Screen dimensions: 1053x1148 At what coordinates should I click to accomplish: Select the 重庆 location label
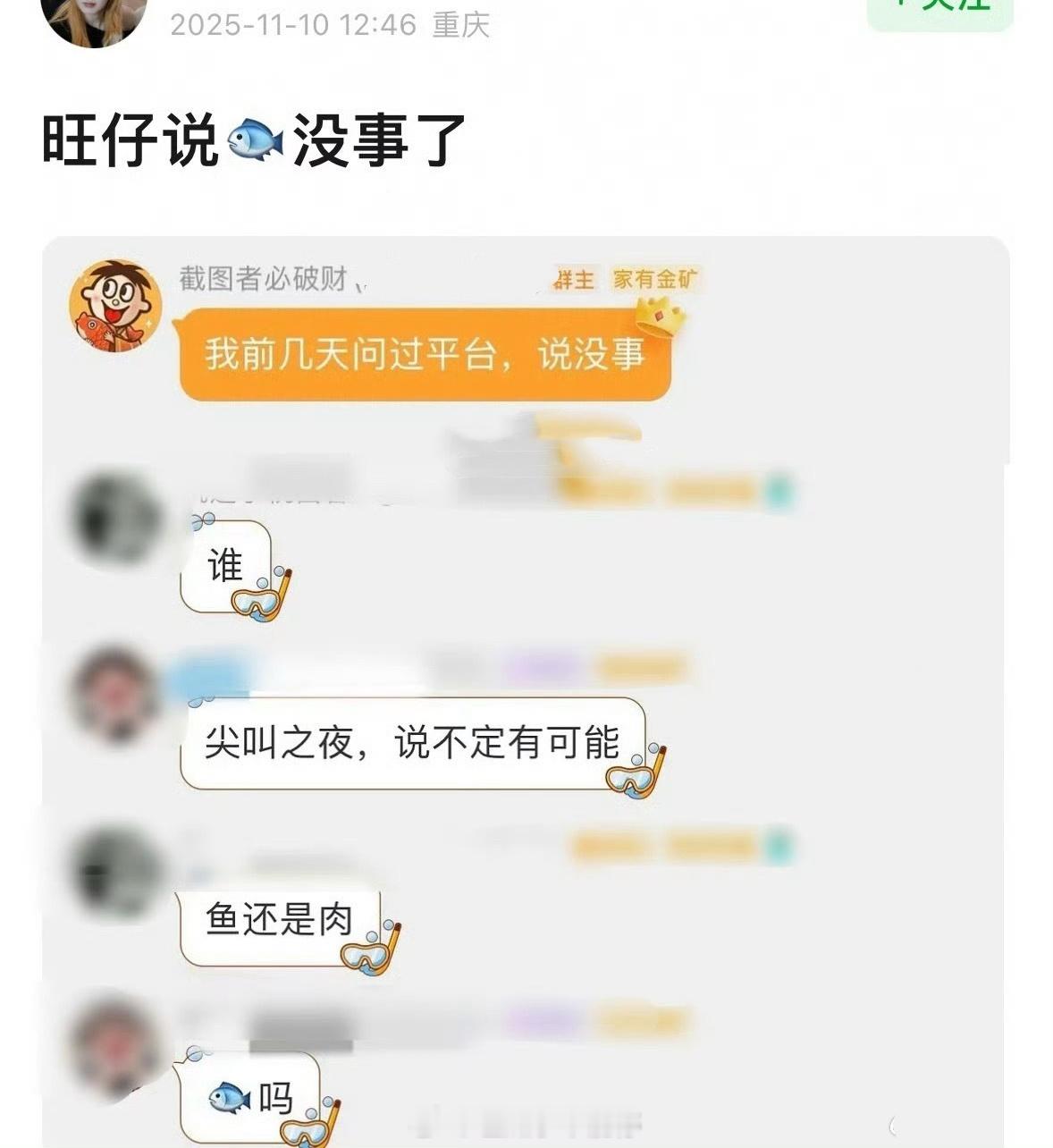[x=461, y=27]
